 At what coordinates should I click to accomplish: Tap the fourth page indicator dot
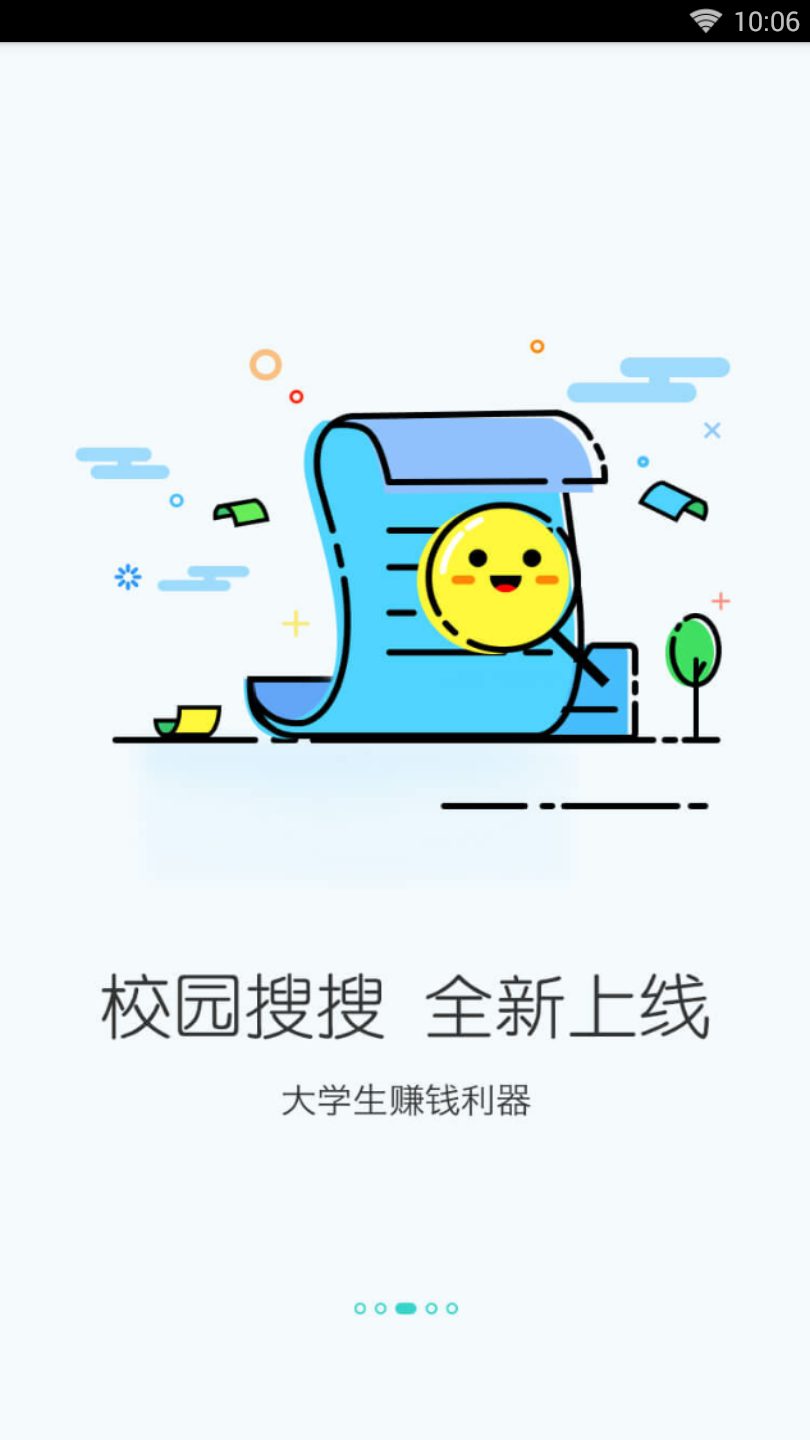click(432, 1307)
